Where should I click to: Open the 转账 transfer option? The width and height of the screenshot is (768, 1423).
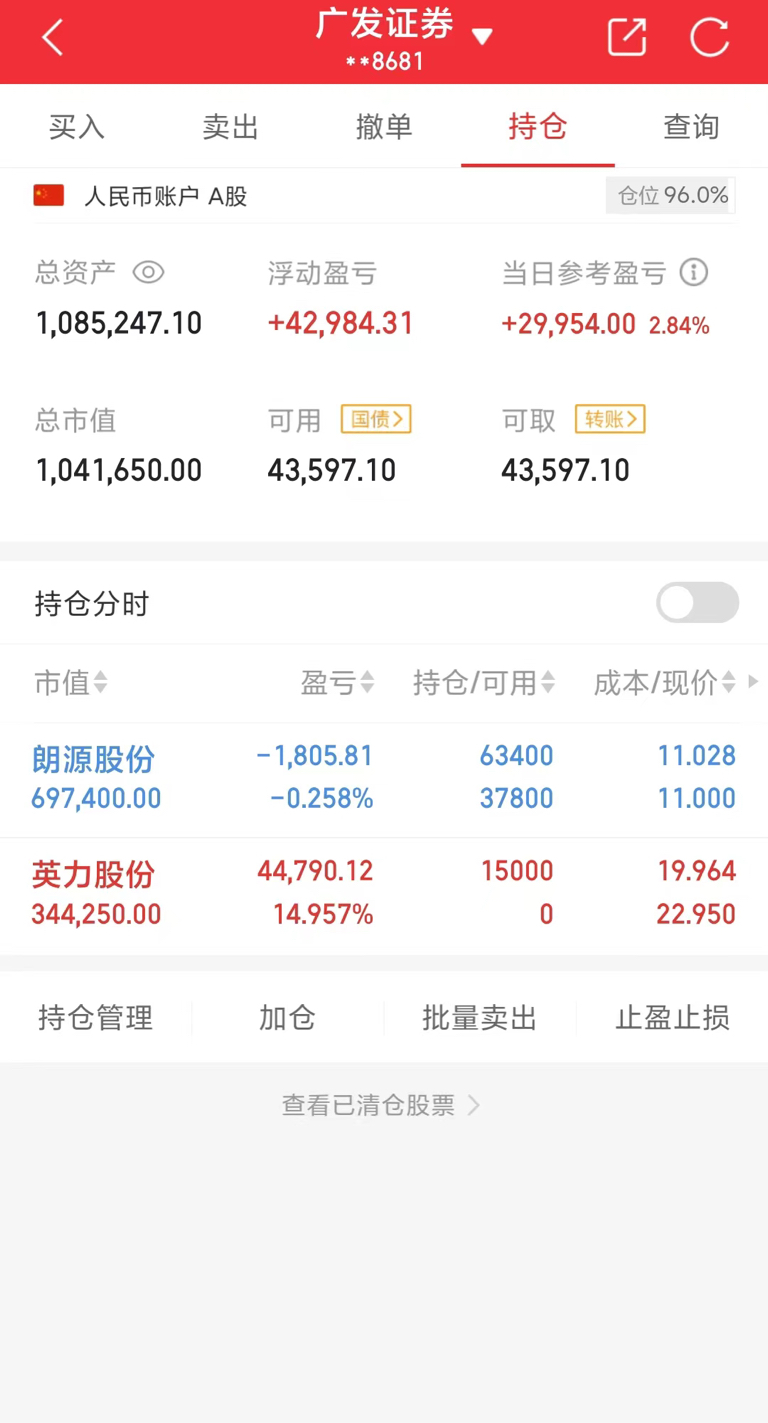coord(609,419)
